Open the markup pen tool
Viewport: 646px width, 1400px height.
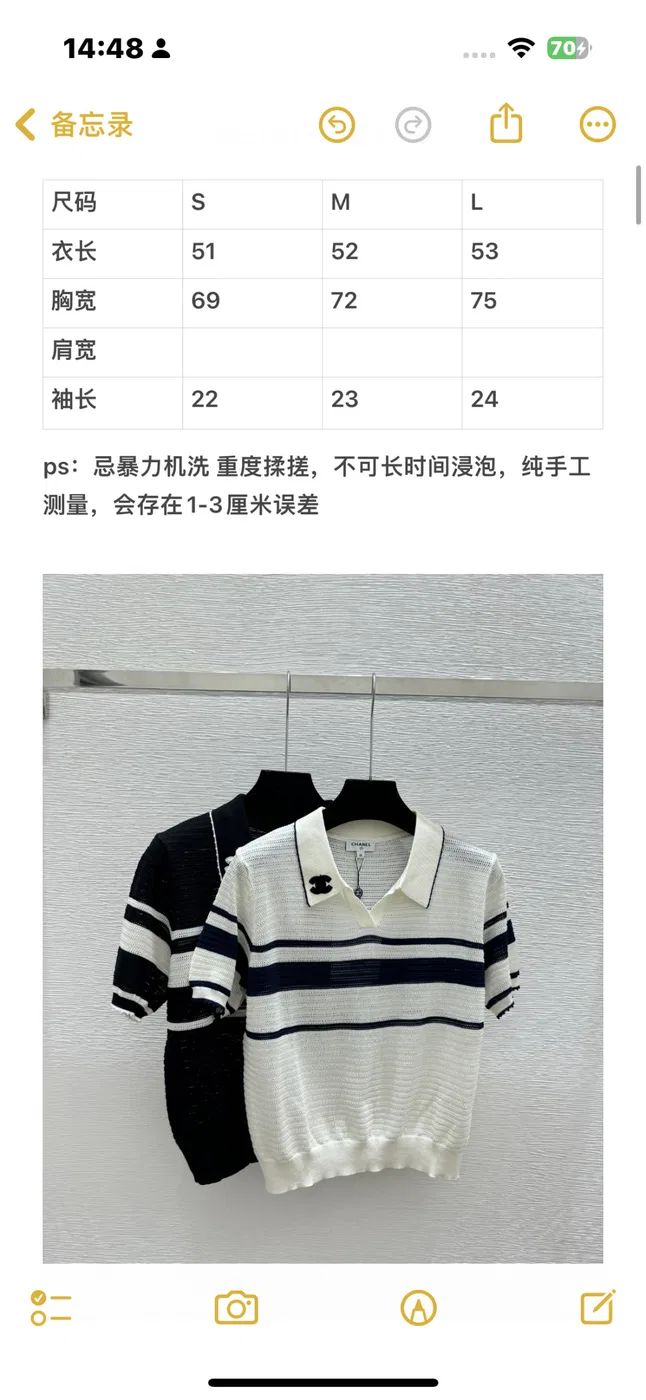point(419,1307)
